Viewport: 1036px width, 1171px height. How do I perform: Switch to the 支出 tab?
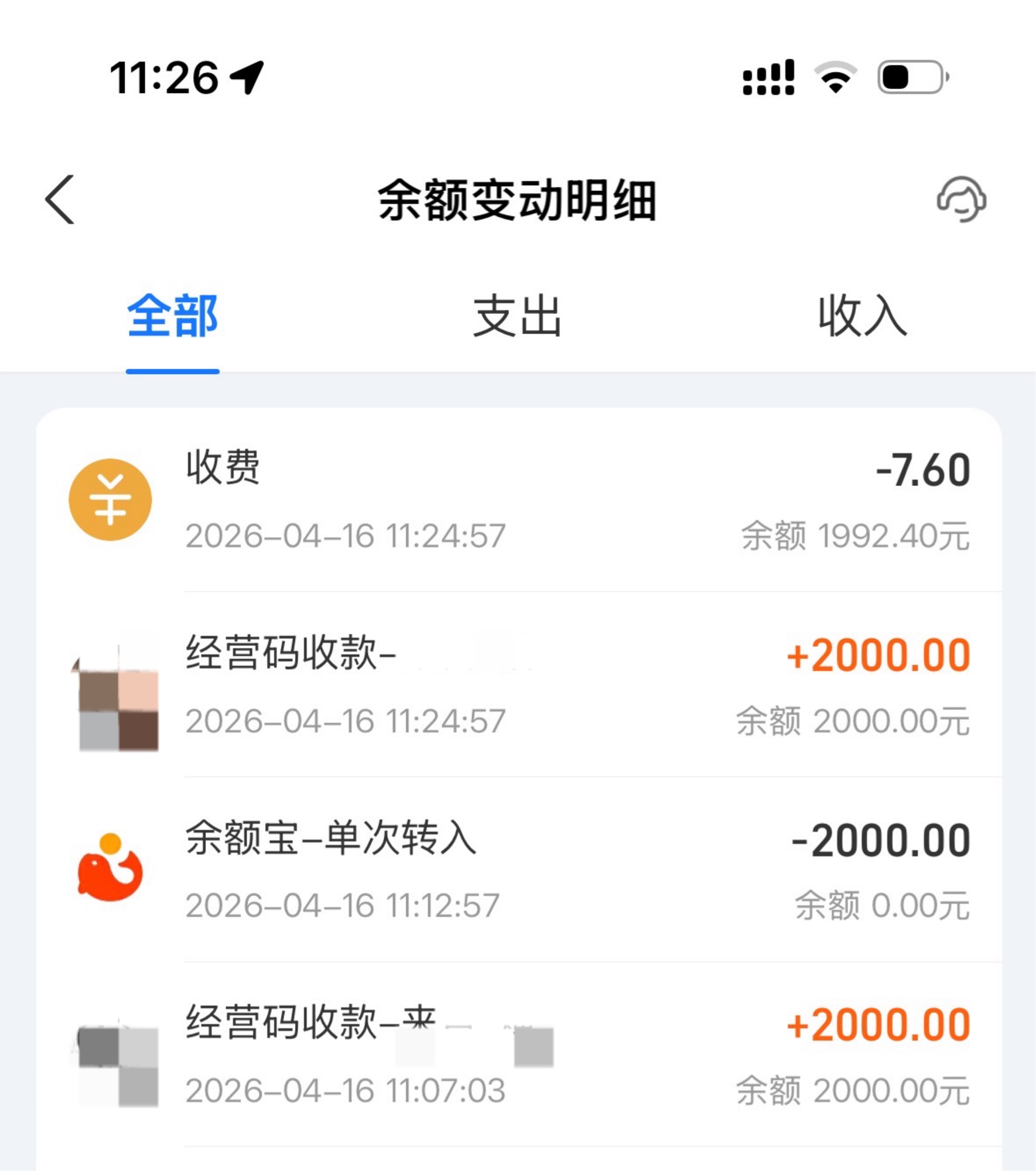click(517, 317)
